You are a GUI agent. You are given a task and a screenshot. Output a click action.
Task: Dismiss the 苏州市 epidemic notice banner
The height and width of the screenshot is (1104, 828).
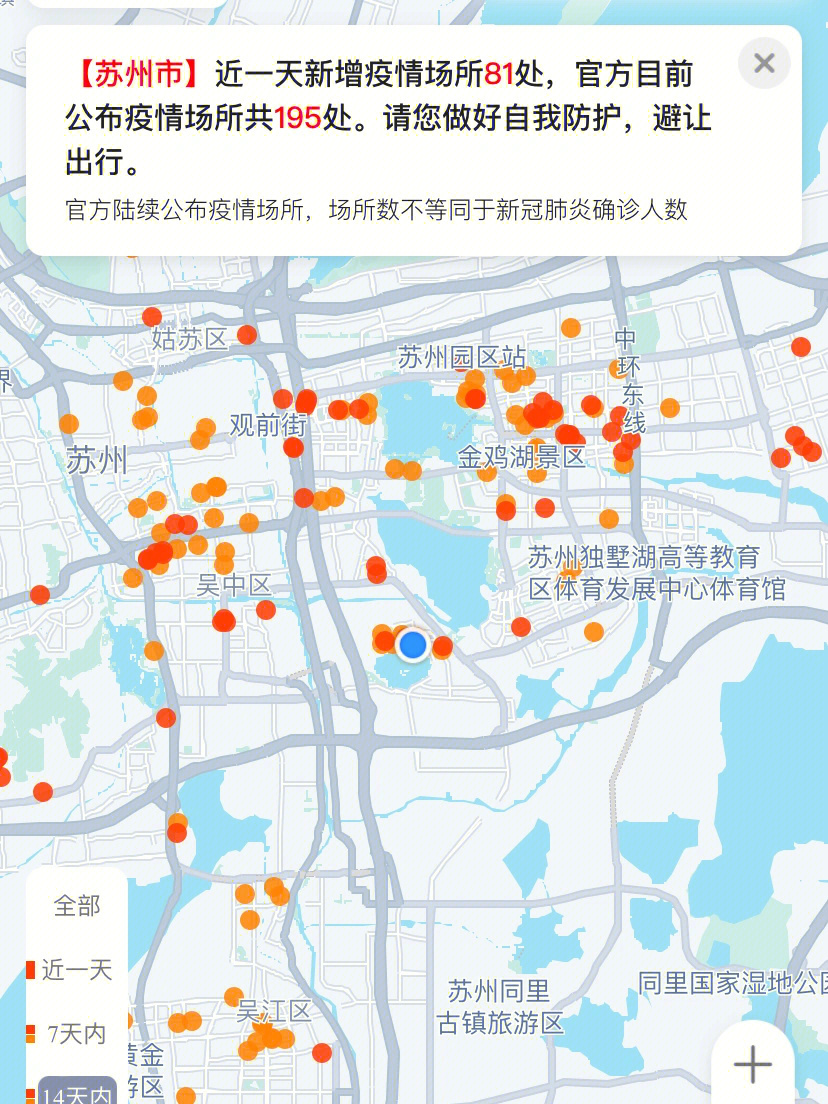[764, 64]
